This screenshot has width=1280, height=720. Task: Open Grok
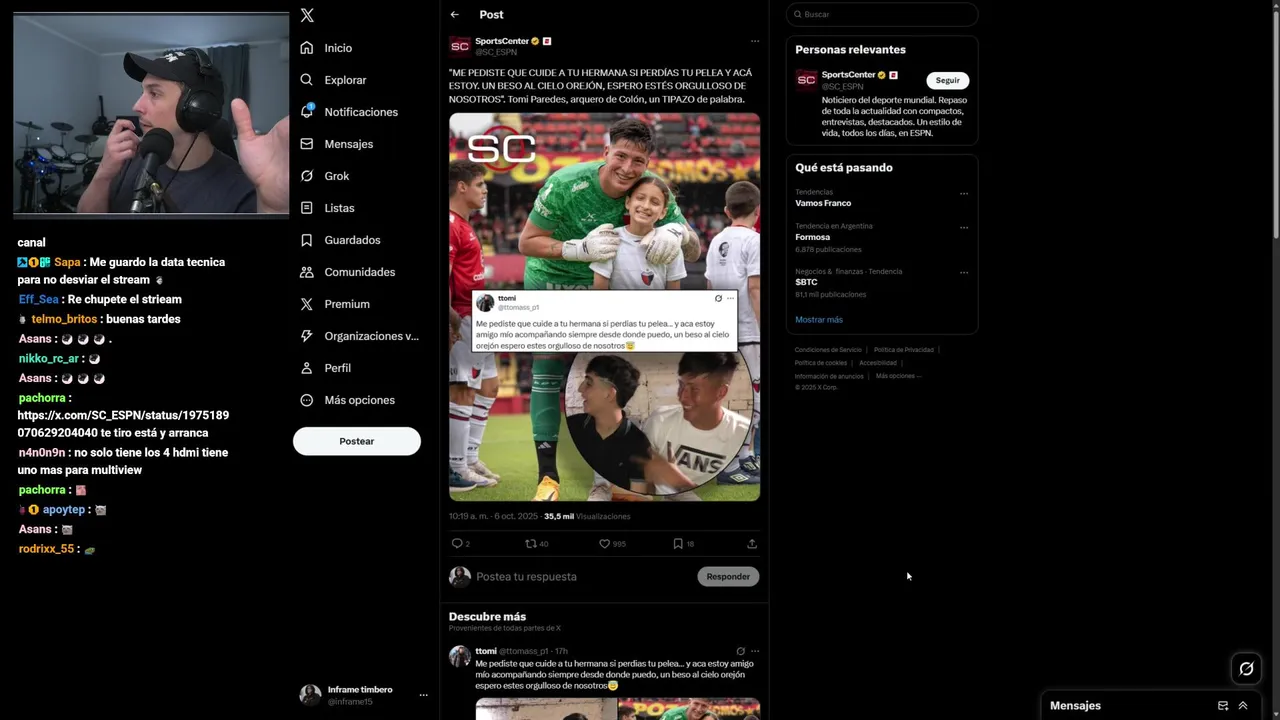coord(336,176)
